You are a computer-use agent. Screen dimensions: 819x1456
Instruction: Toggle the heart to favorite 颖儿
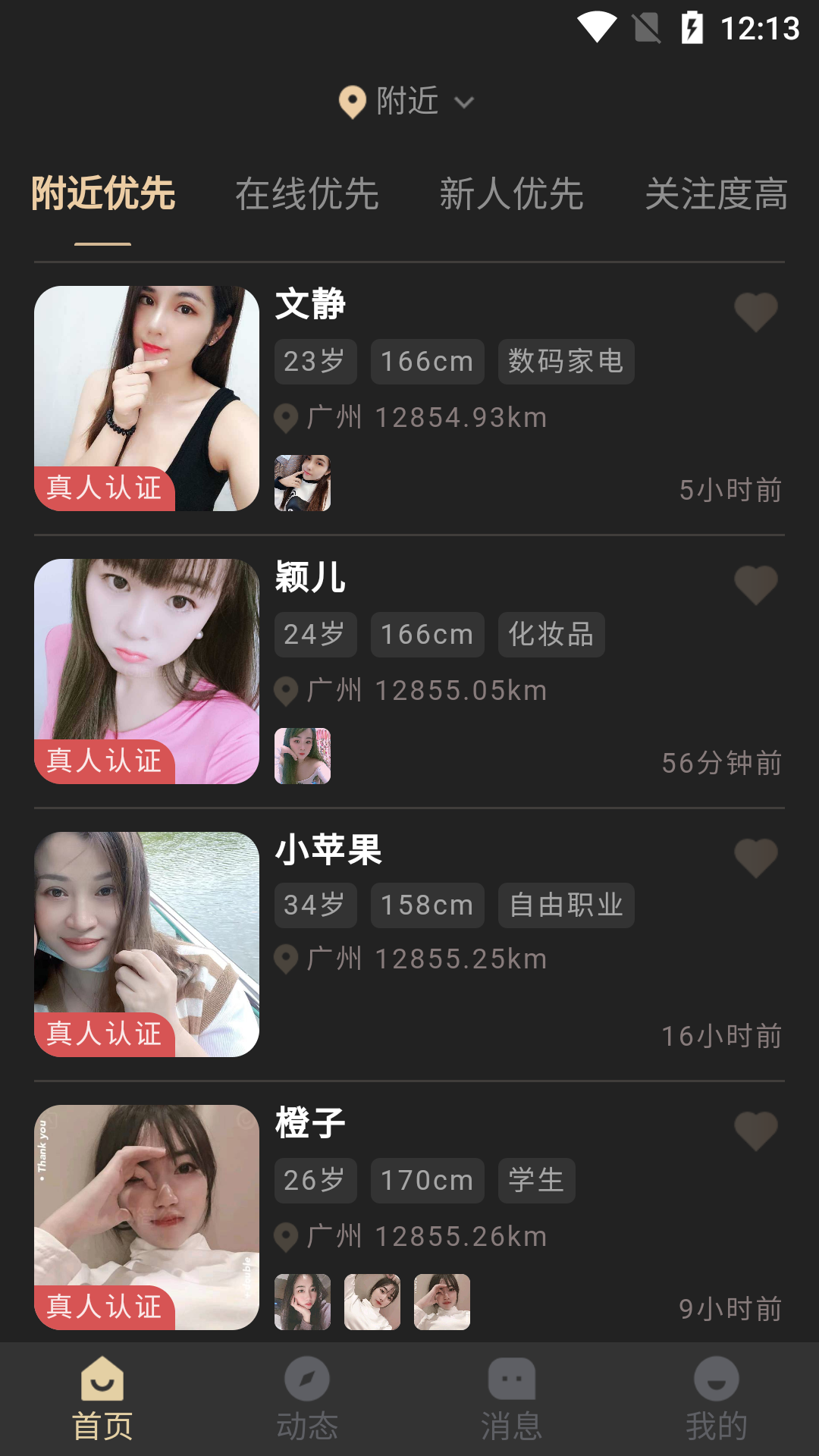755,585
